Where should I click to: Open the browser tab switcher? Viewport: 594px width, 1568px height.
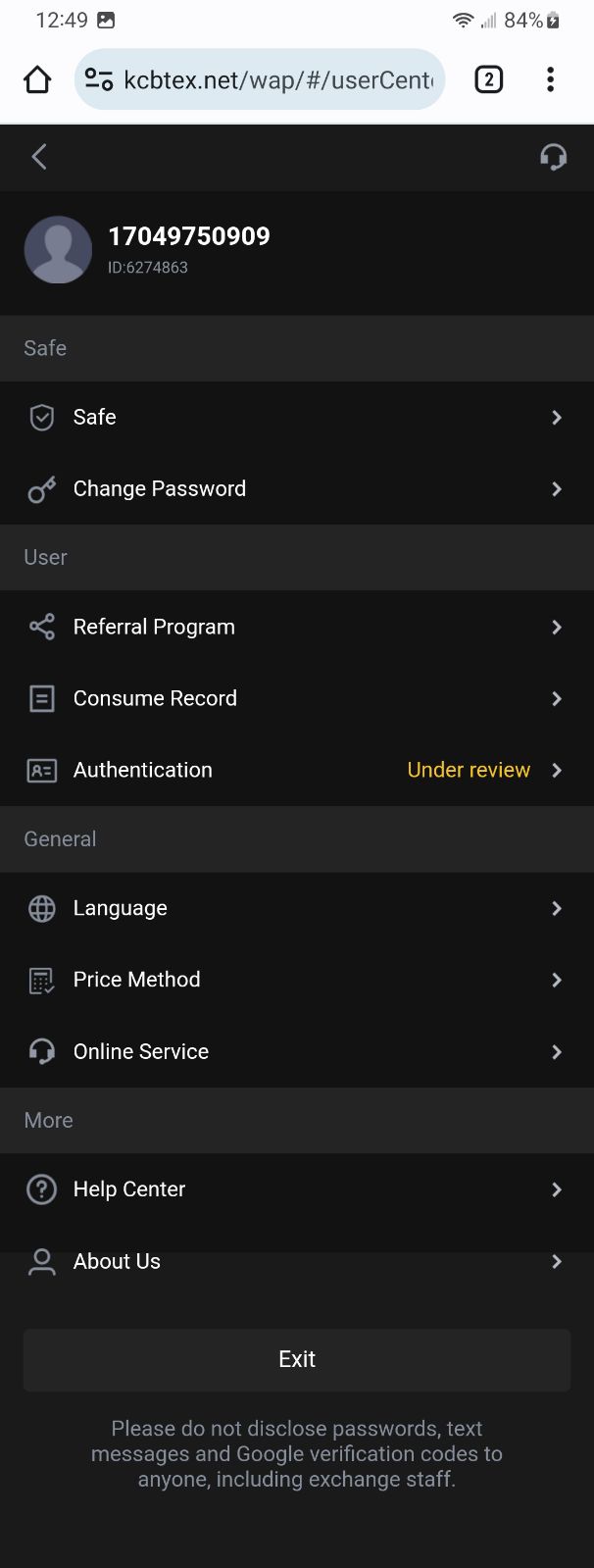click(488, 79)
